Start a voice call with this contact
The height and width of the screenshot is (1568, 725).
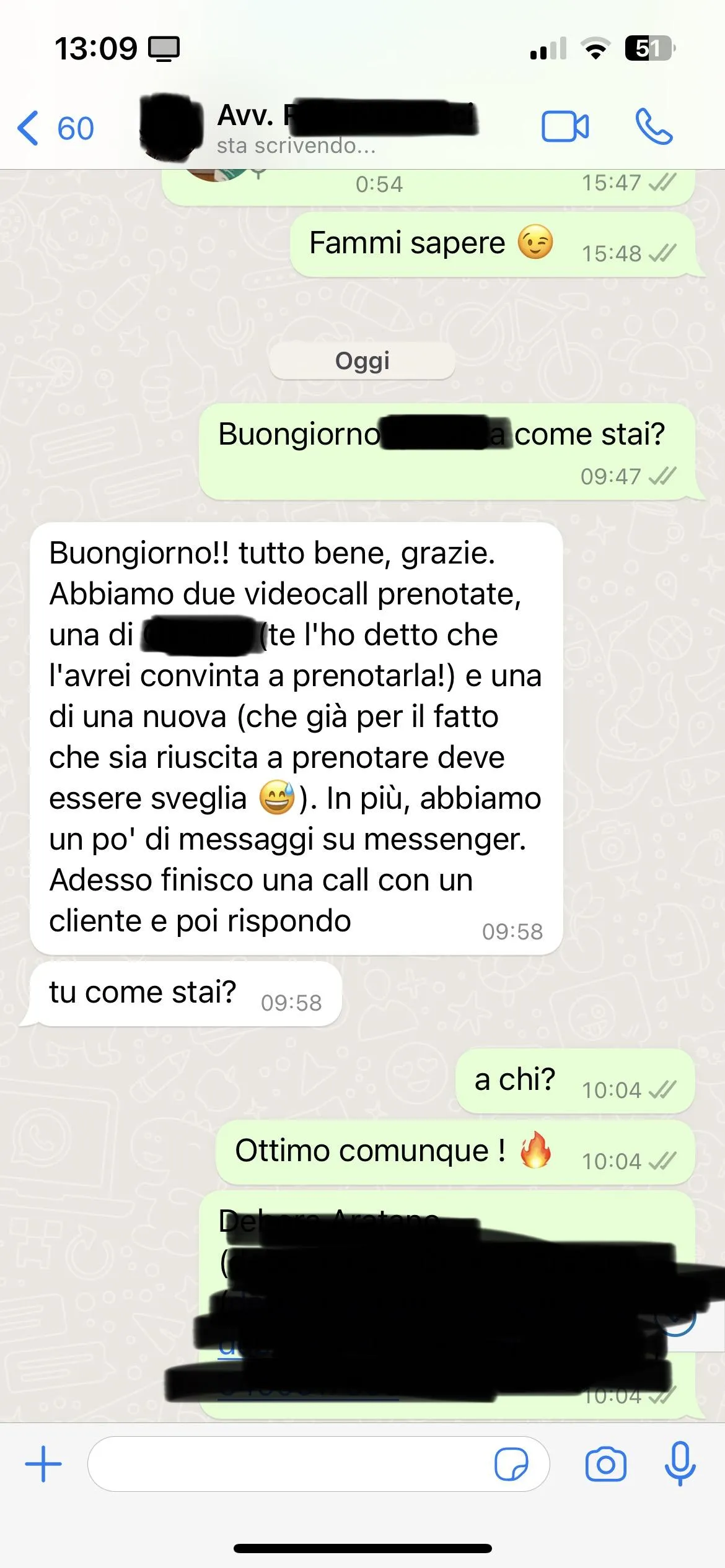[654, 127]
